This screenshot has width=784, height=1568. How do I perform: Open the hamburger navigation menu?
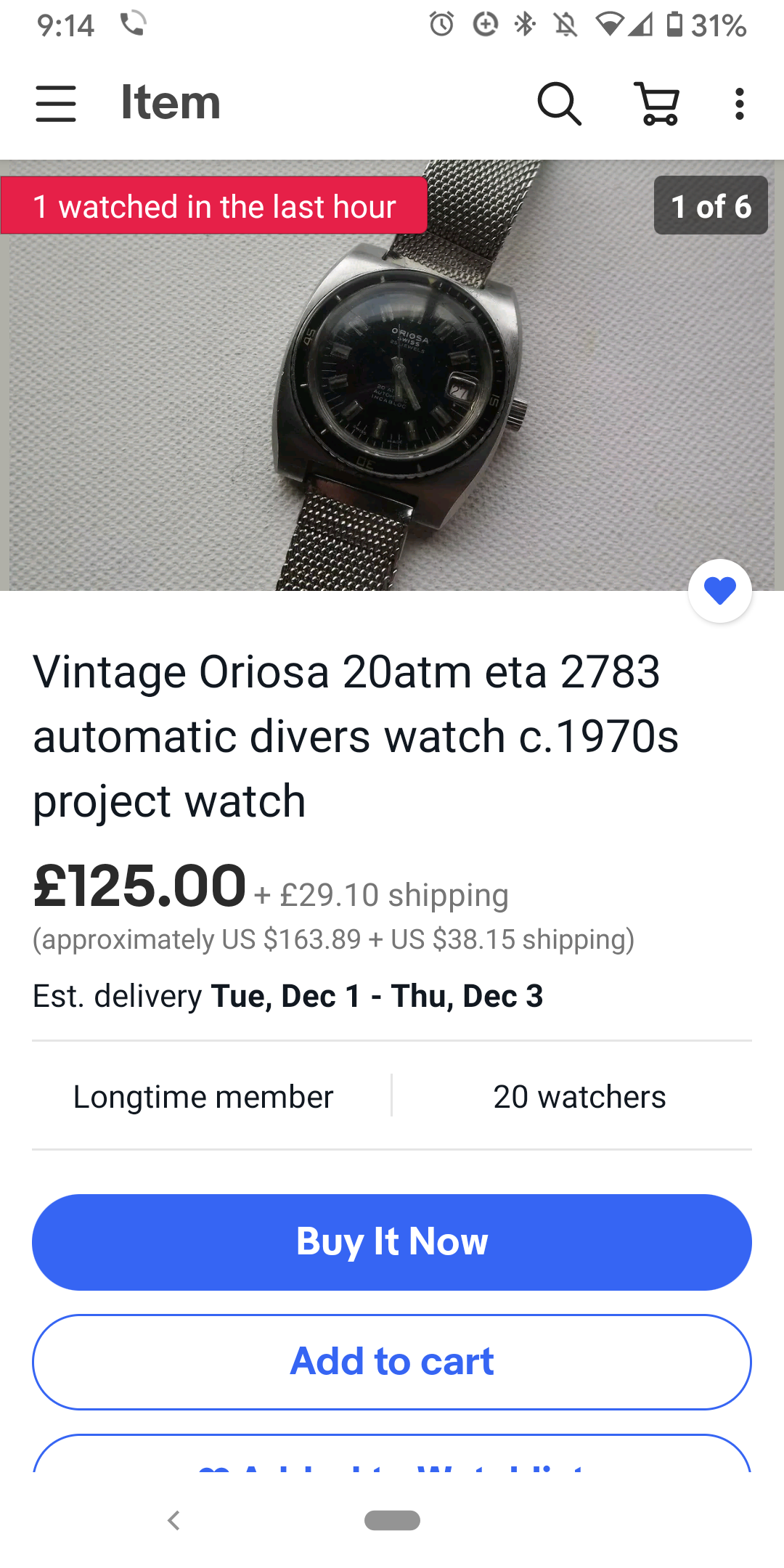(56, 103)
